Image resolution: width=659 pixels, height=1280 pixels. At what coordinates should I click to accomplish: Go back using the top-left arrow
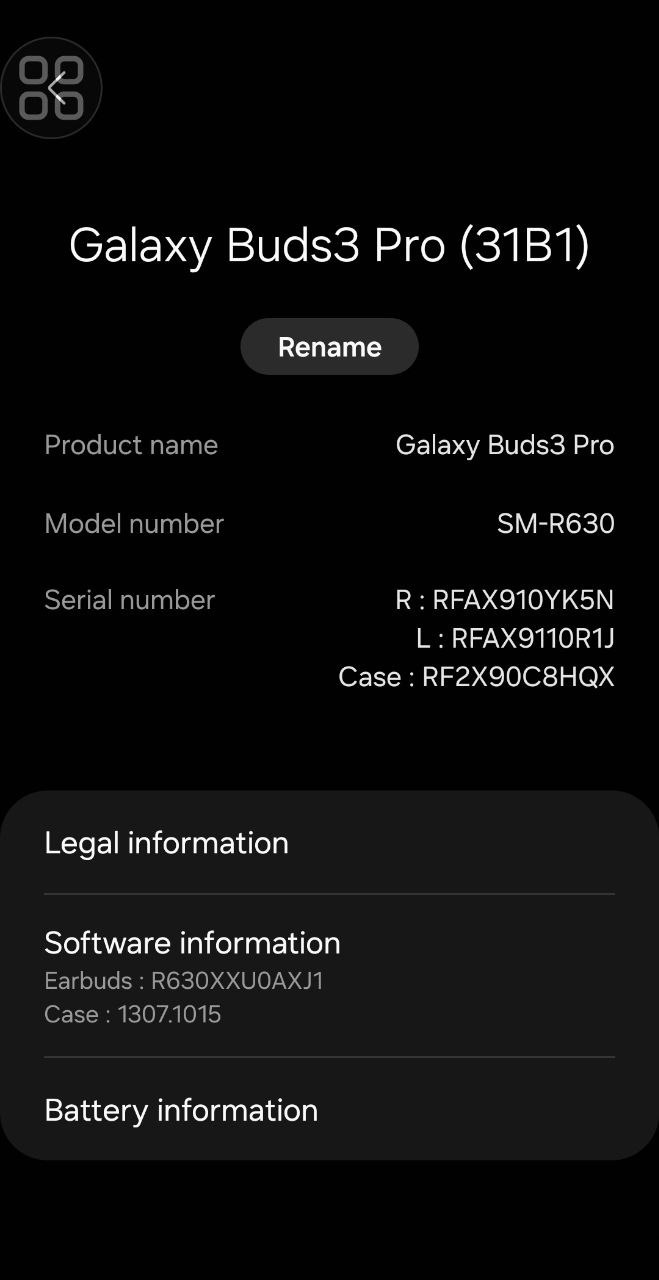[x=55, y=88]
